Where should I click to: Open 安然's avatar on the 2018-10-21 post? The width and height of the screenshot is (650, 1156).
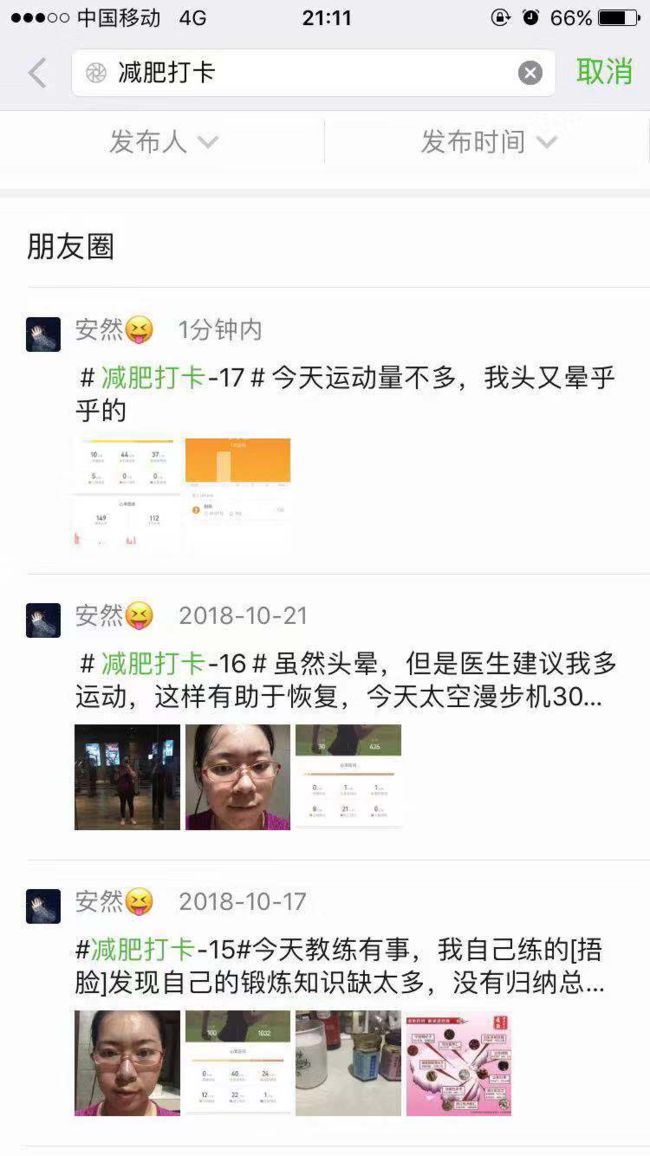tap(43, 620)
